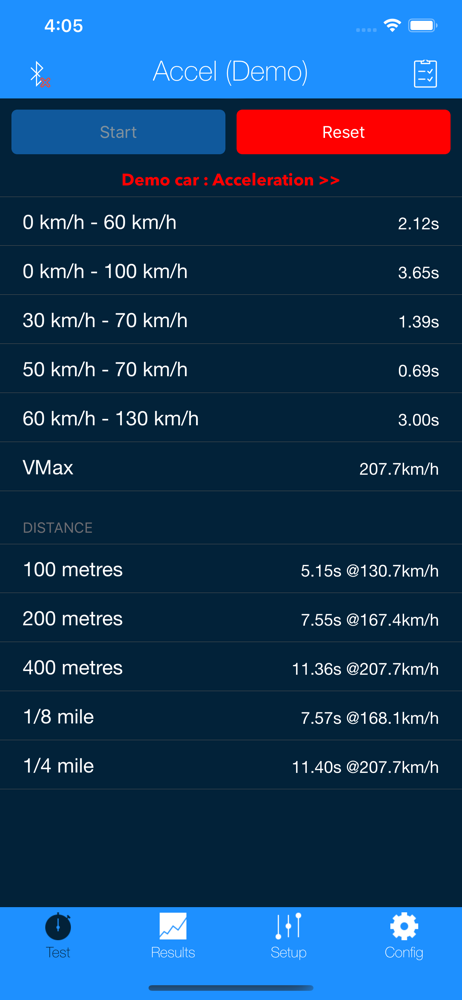Screen dimensions: 462x1000
Task: Open the Config tab
Action: tap(404, 936)
